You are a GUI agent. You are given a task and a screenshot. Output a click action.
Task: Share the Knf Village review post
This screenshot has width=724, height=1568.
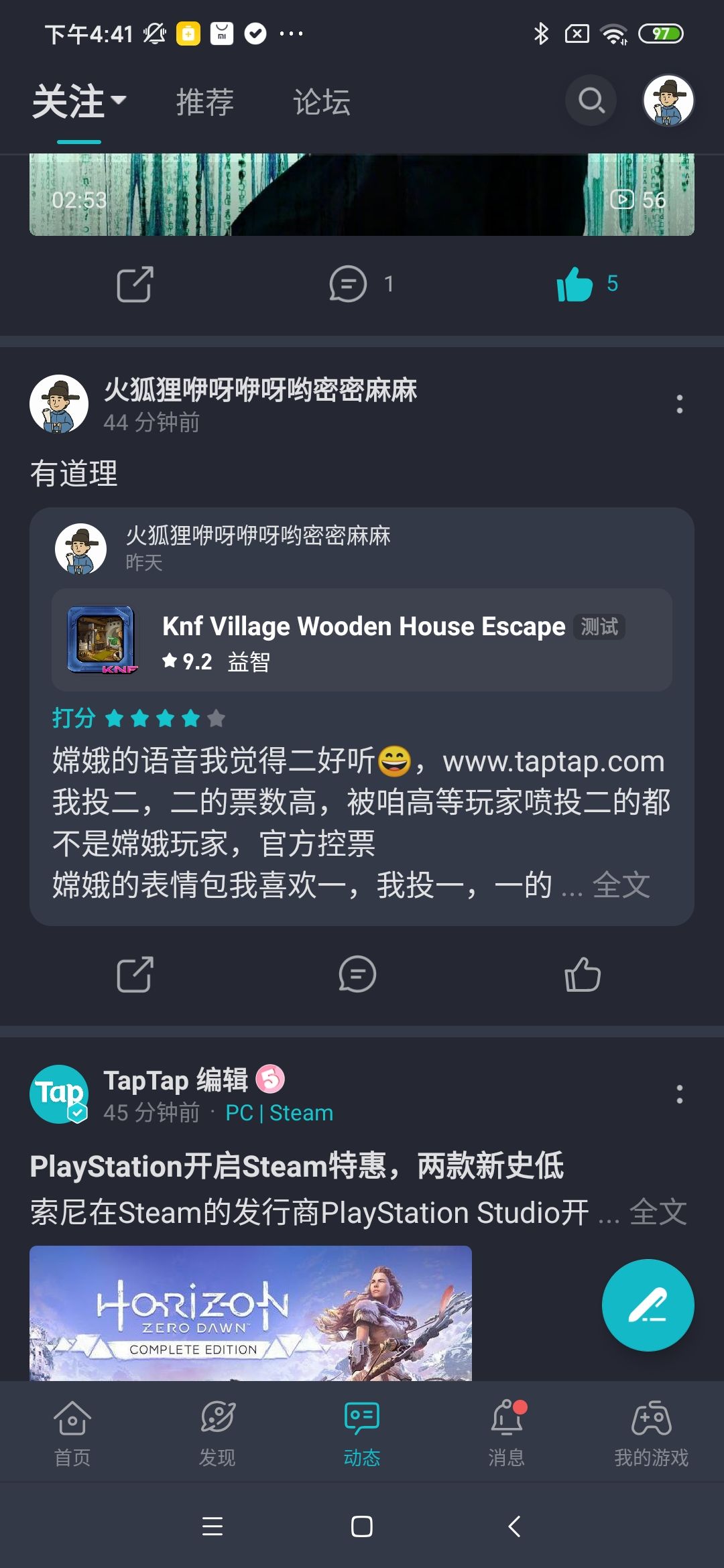[x=134, y=976]
